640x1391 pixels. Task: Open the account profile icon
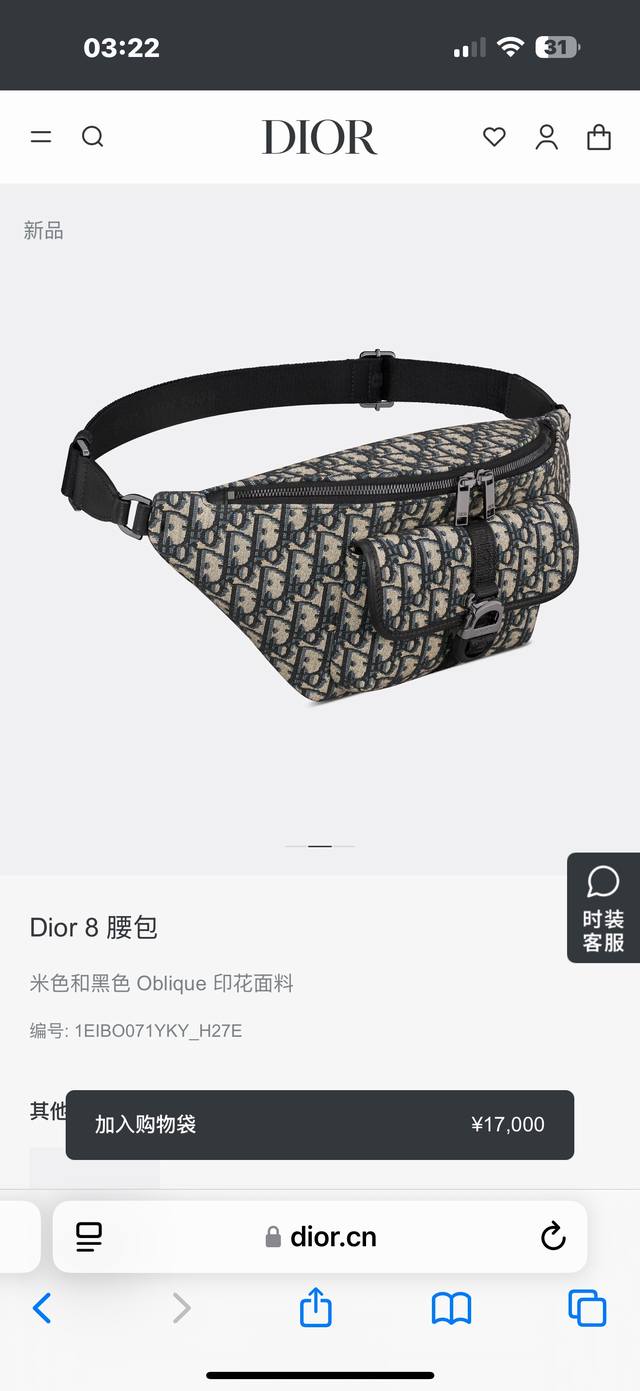pos(546,137)
